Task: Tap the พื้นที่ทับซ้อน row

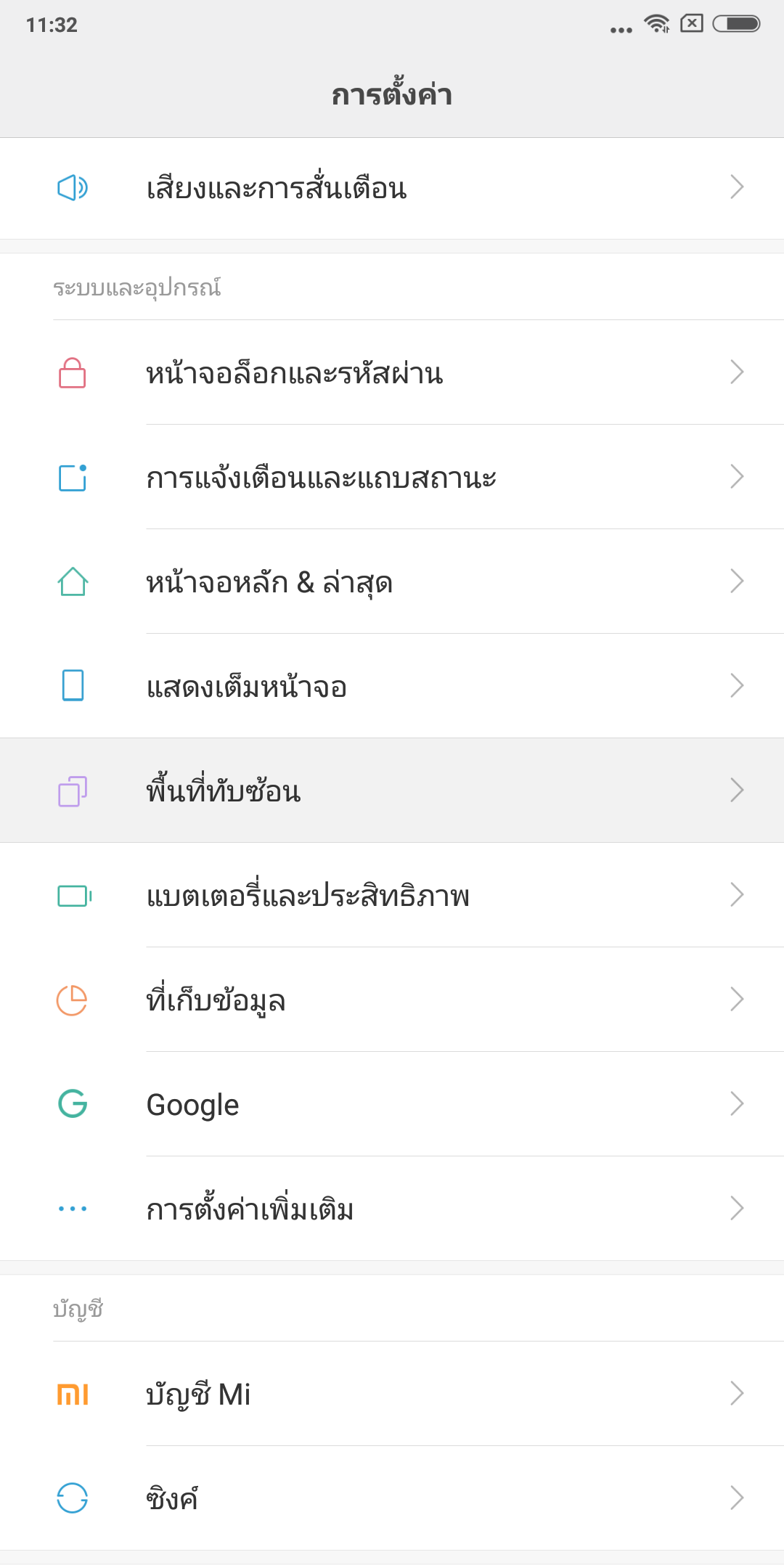Action: point(392,791)
